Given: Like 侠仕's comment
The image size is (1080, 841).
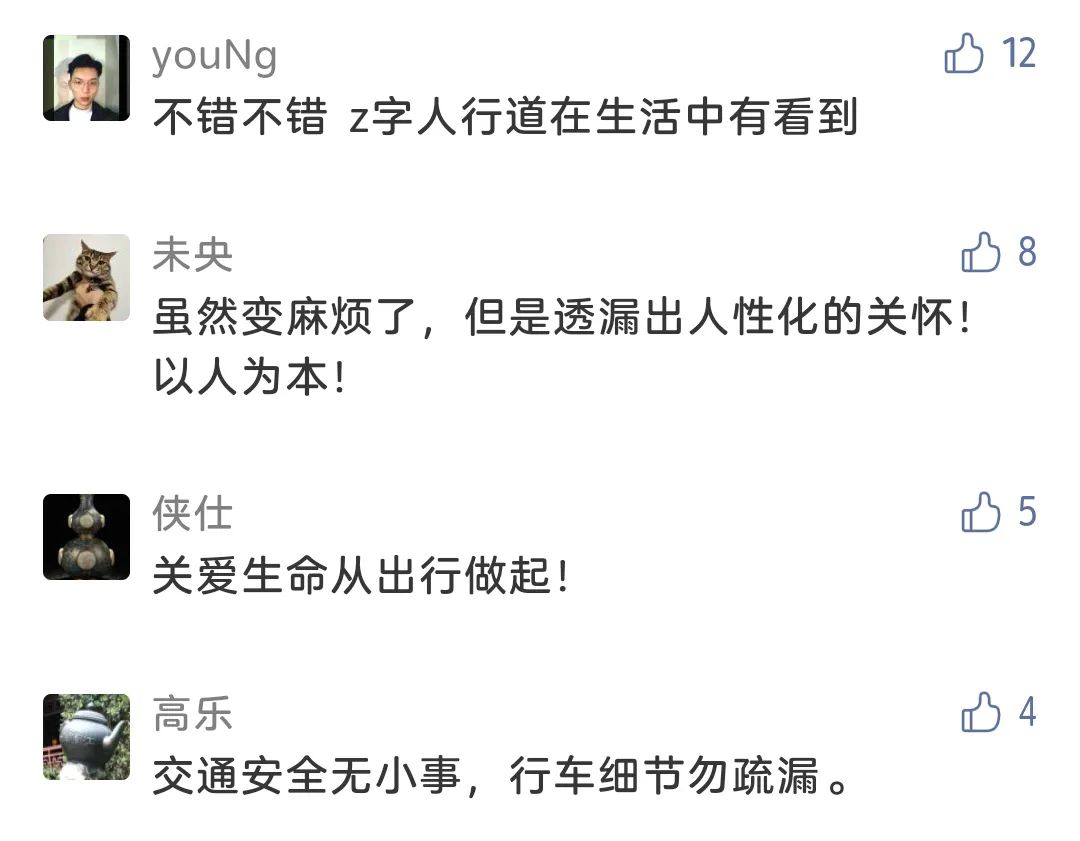Looking at the screenshot, I should pyautogui.click(x=981, y=513).
